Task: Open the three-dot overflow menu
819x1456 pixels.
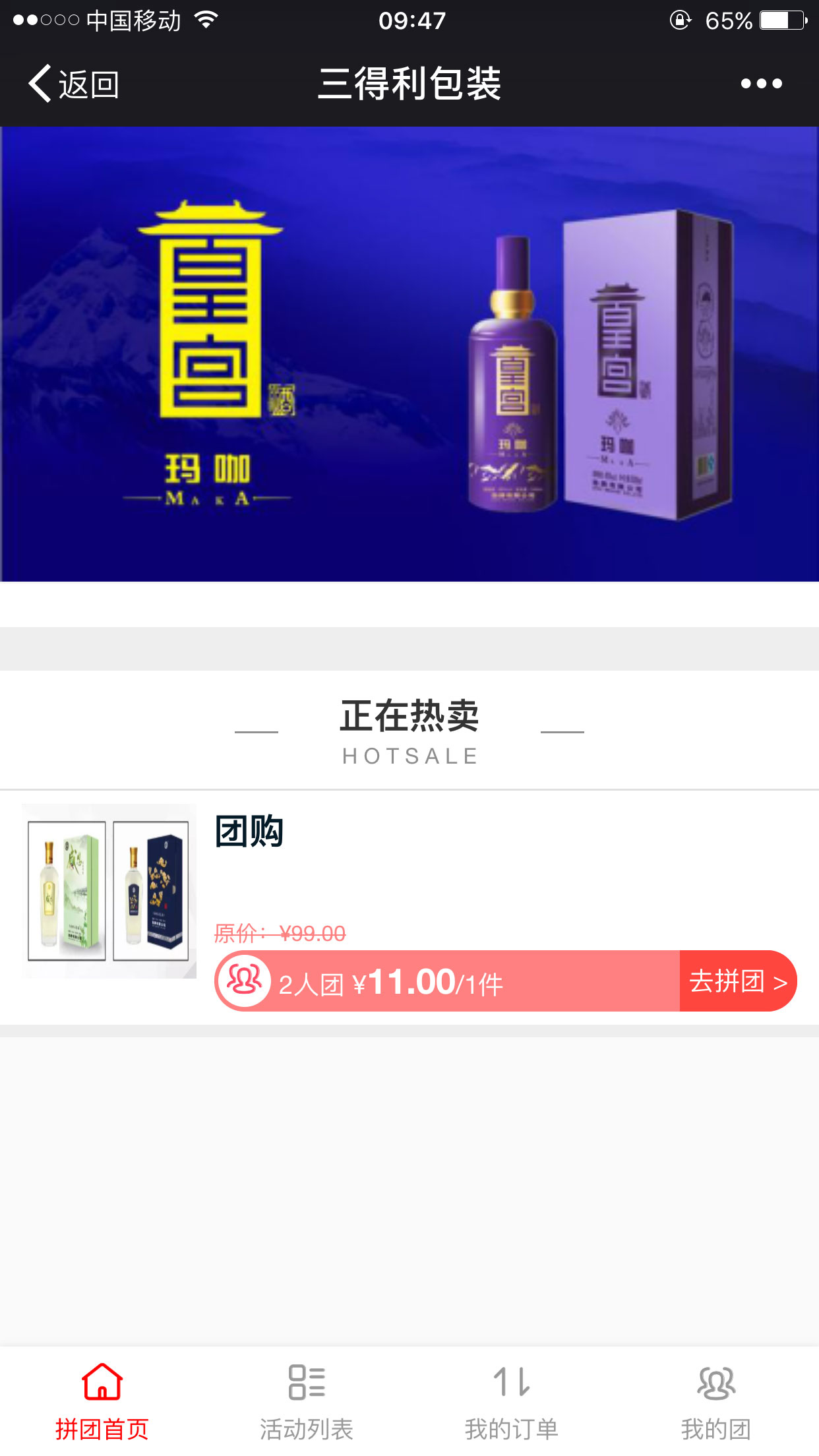Action: pos(761,84)
